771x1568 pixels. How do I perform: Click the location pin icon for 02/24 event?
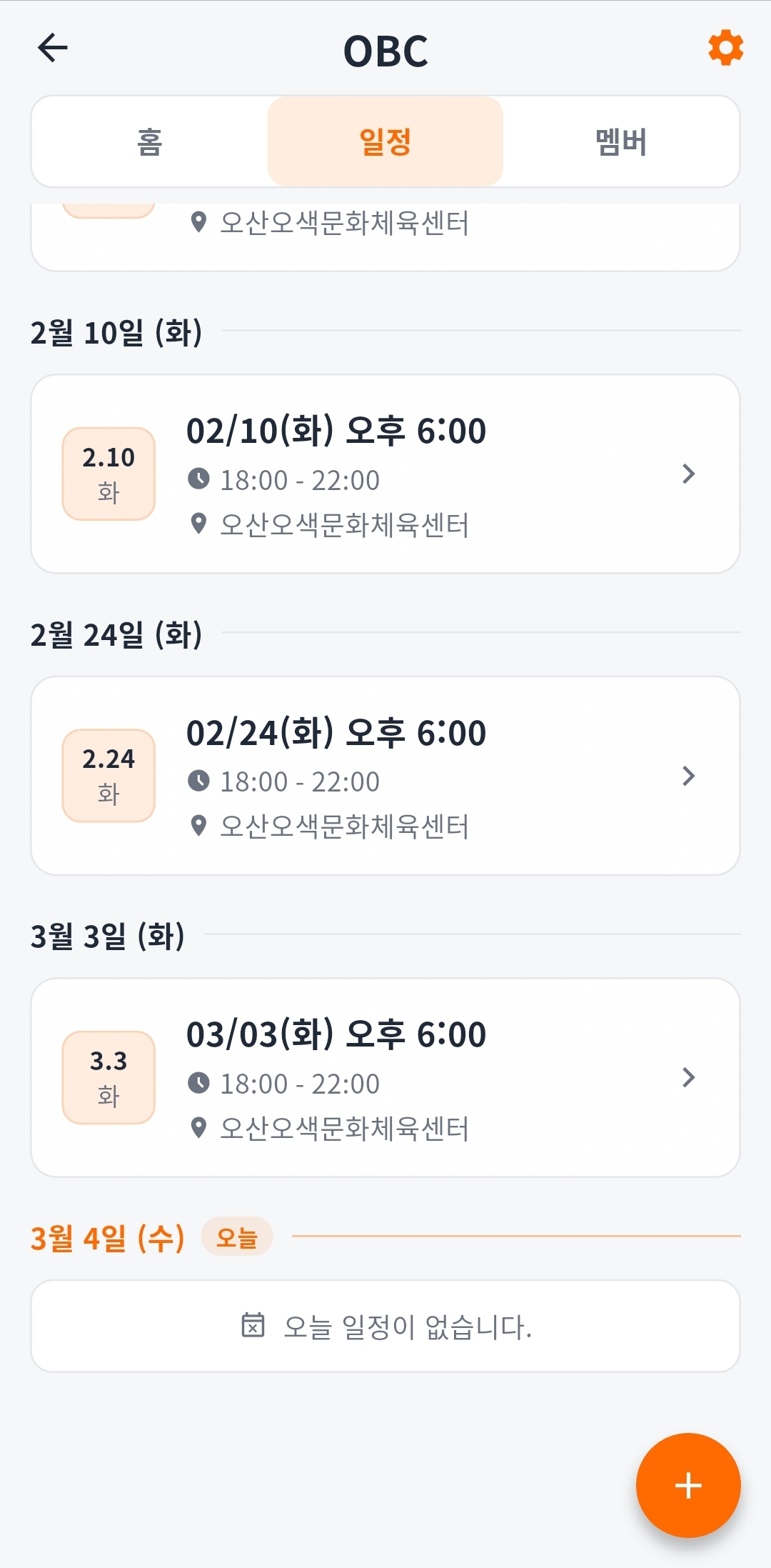pyautogui.click(x=200, y=827)
